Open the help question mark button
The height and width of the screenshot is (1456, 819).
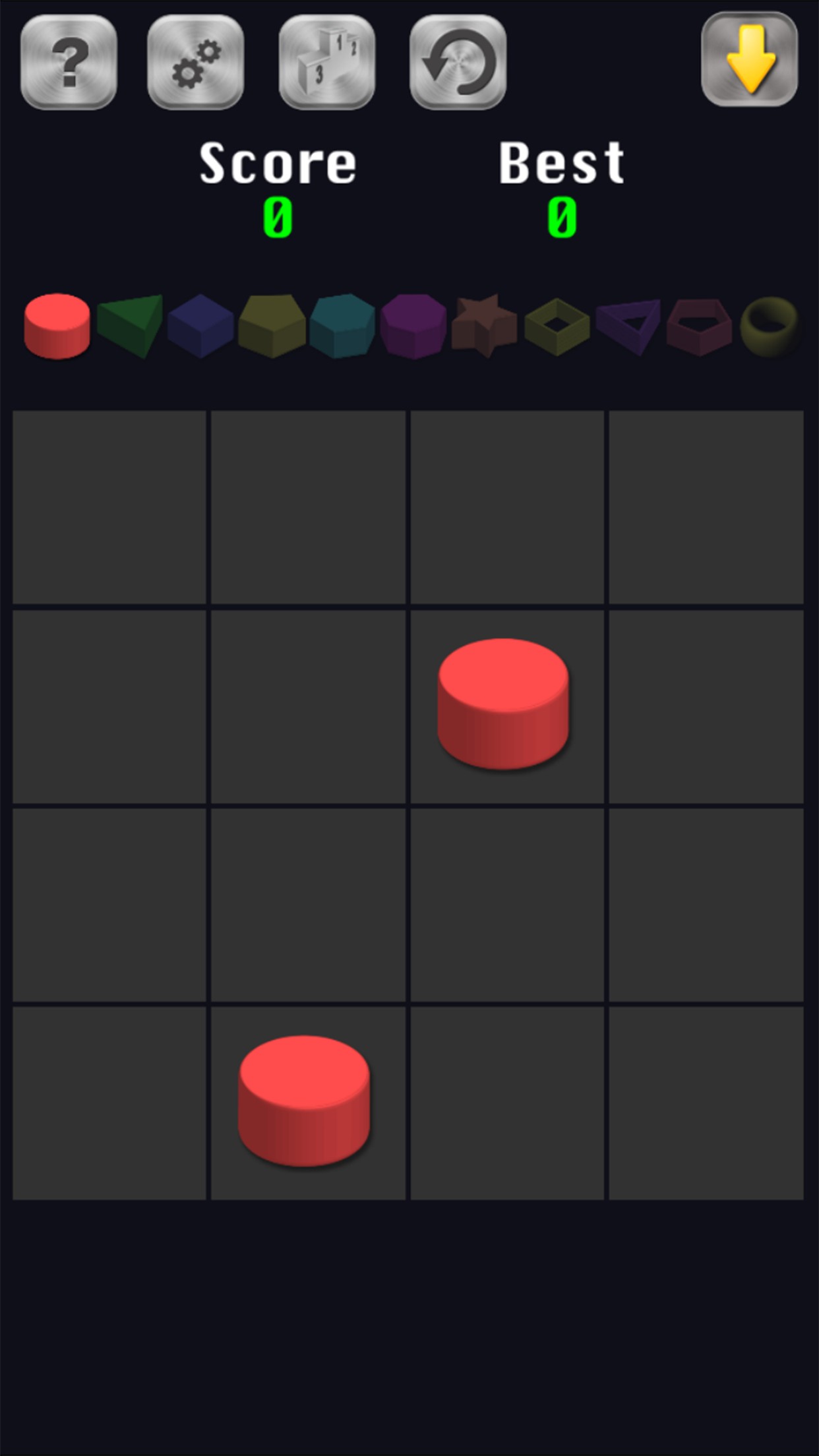(69, 62)
